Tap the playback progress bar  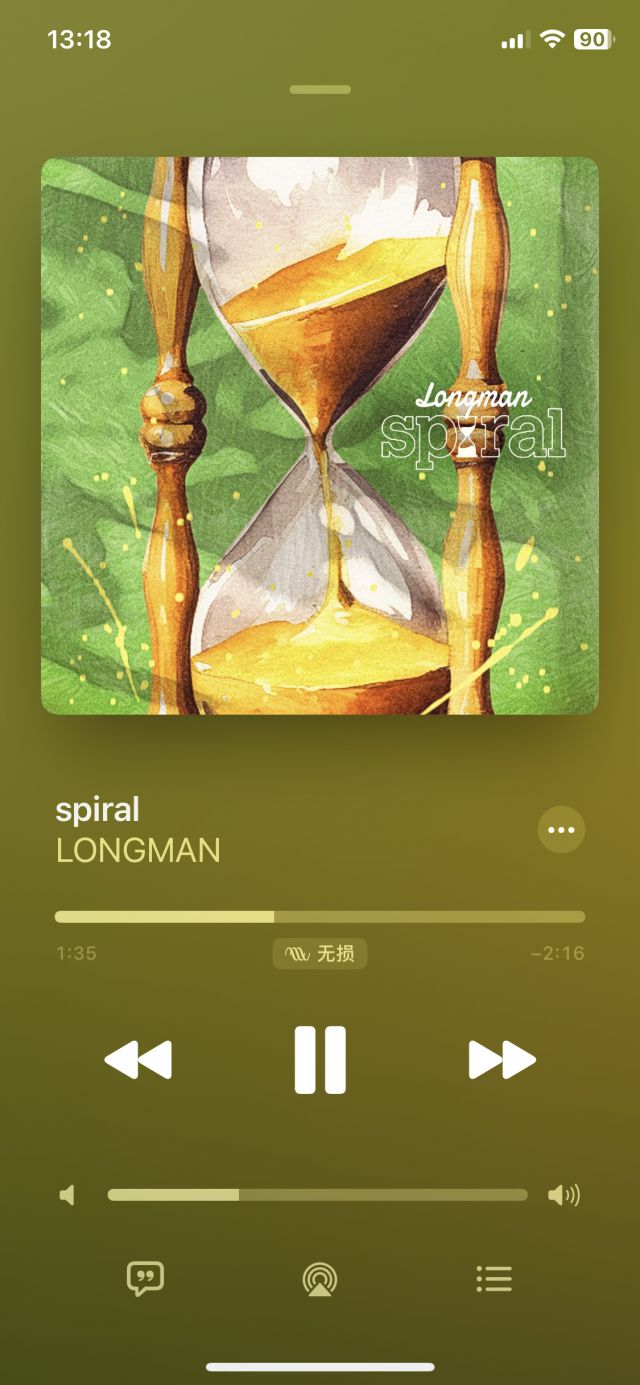pos(320,917)
